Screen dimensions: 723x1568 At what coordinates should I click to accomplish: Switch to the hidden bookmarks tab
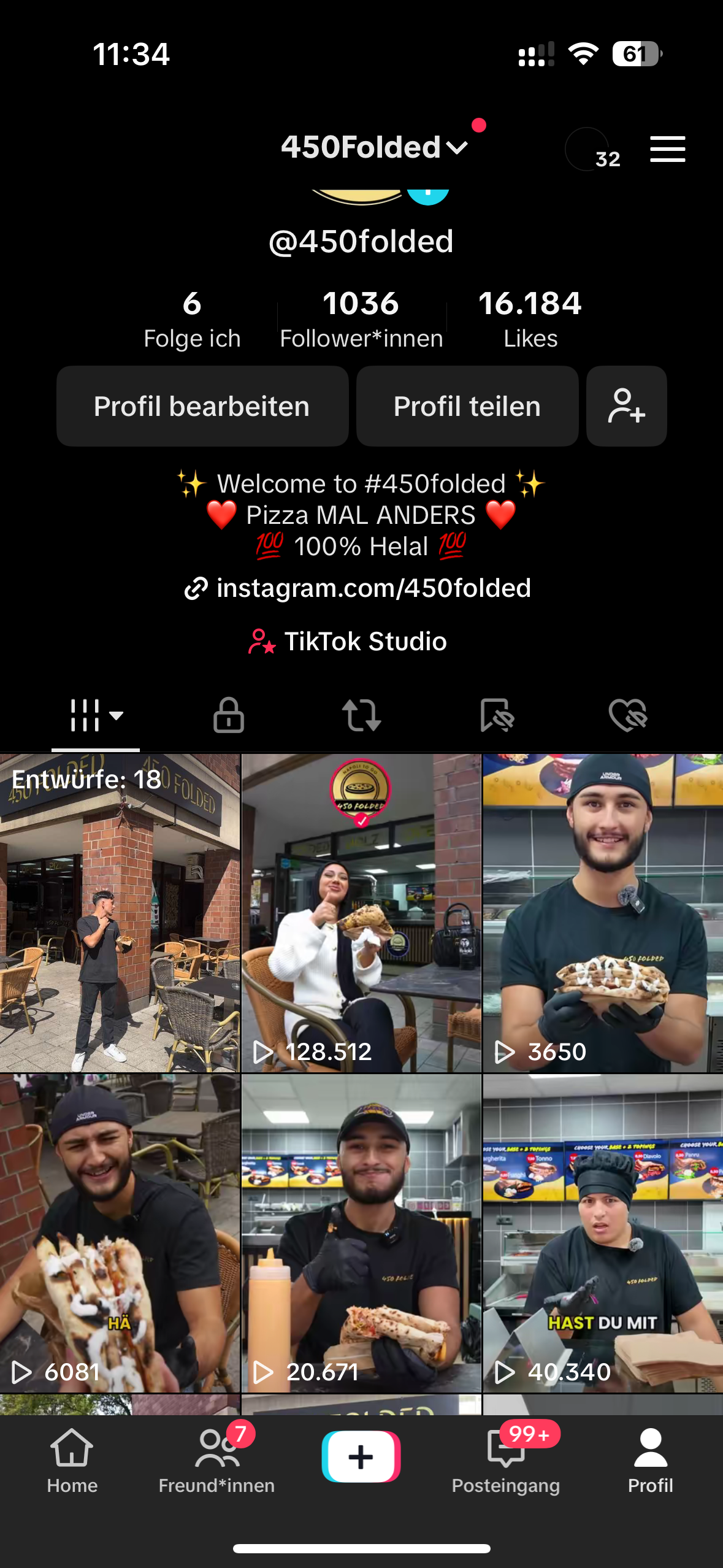tap(496, 715)
